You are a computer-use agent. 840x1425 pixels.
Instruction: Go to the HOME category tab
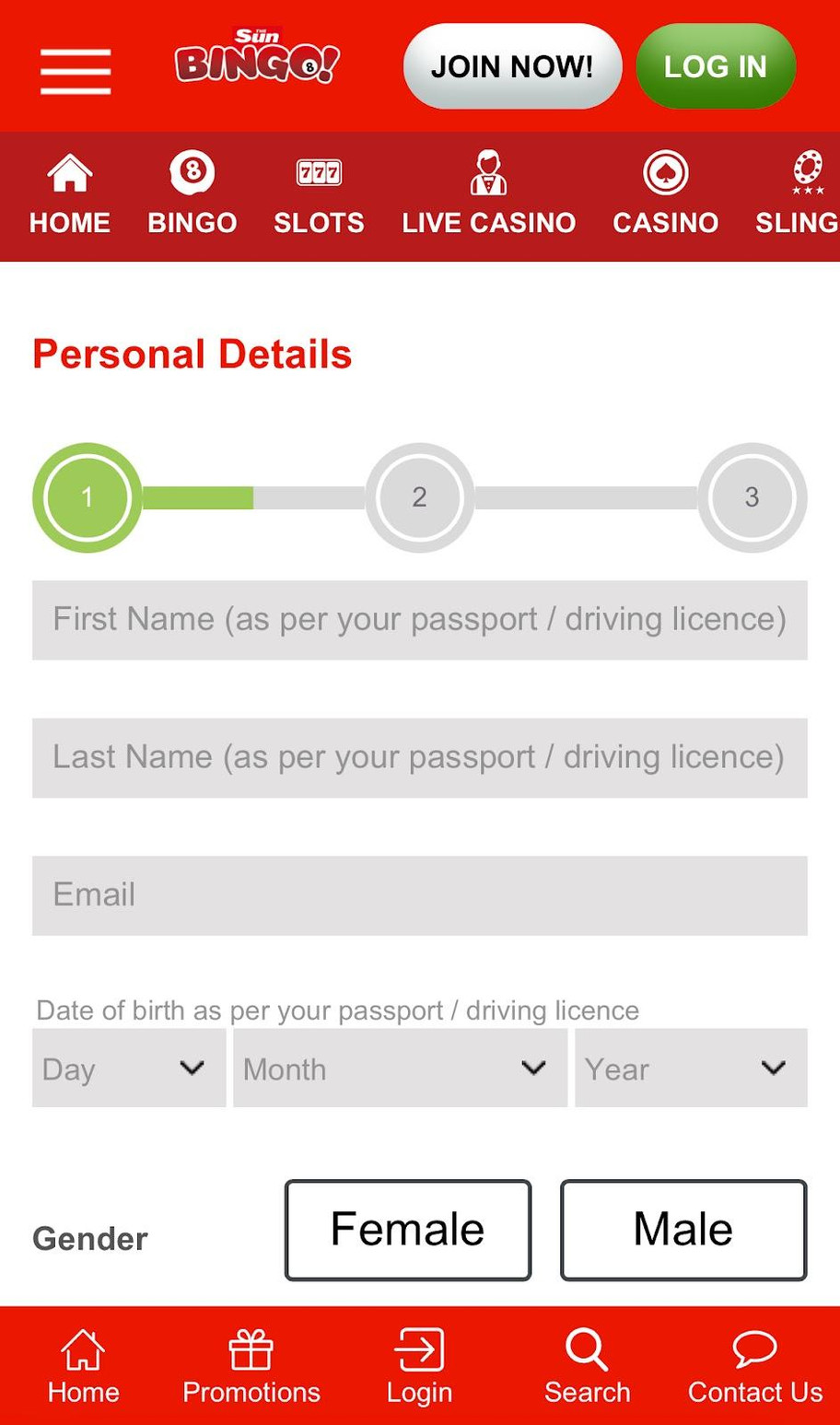[70, 195]
